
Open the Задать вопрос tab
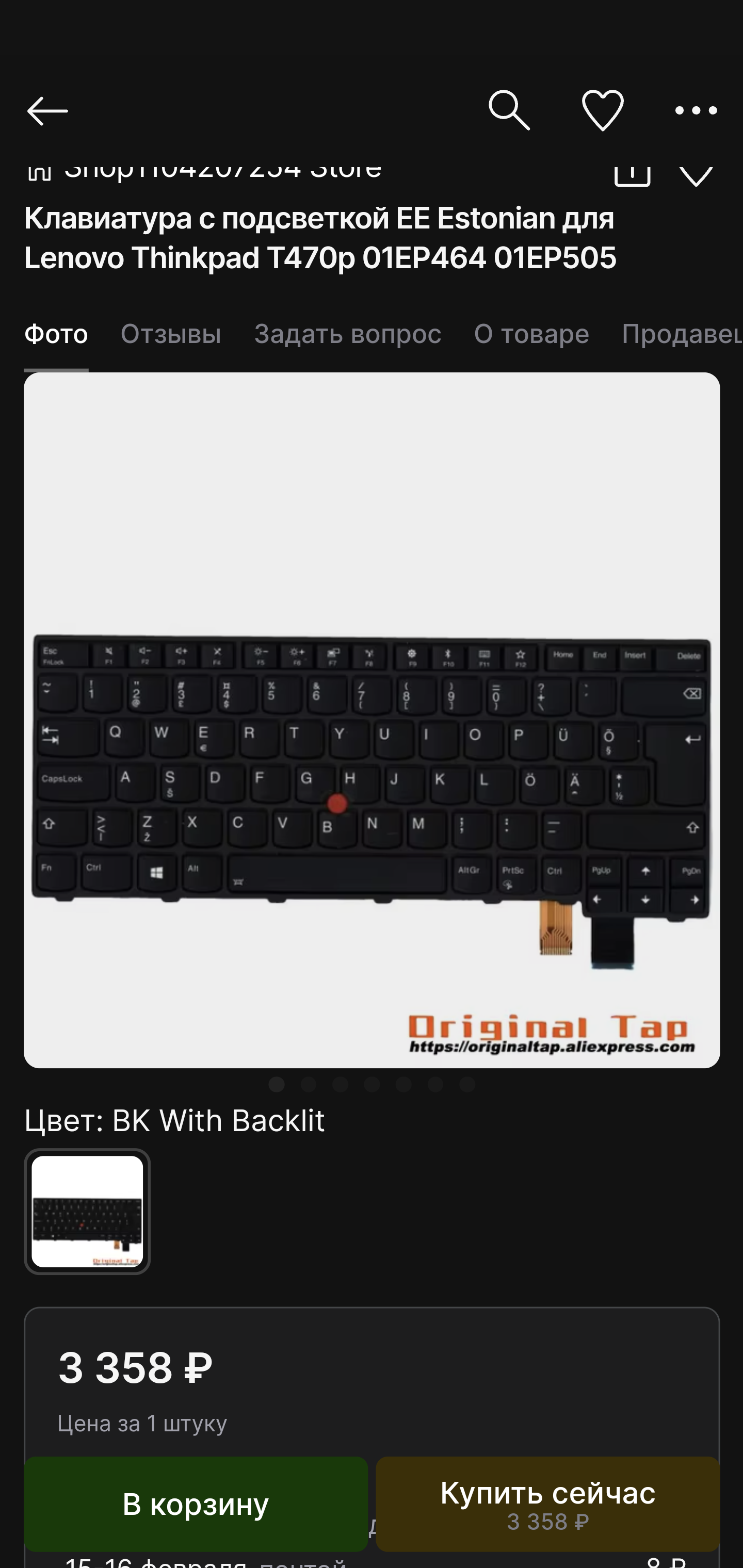point(348,334)
